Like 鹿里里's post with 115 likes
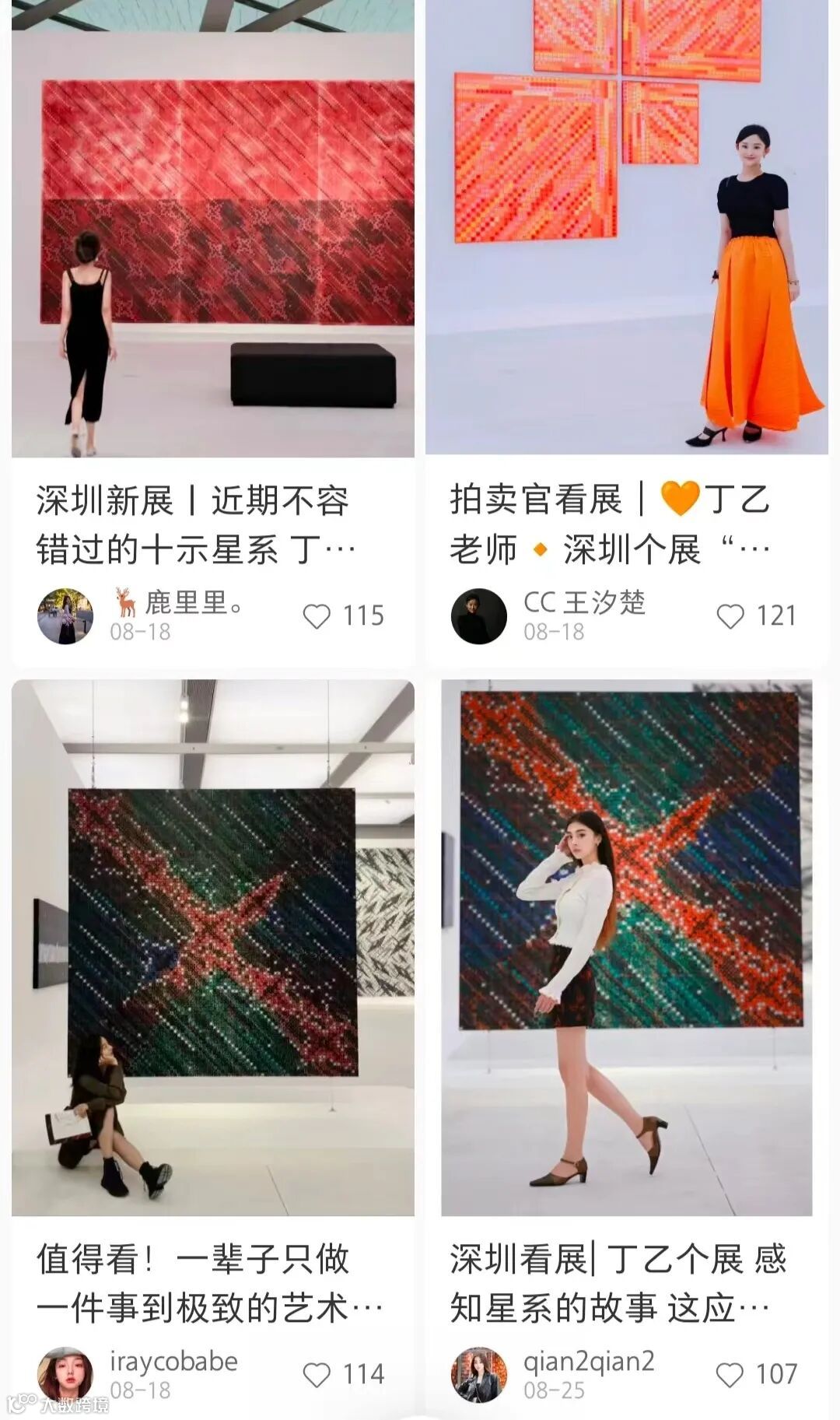 point(317,616)
